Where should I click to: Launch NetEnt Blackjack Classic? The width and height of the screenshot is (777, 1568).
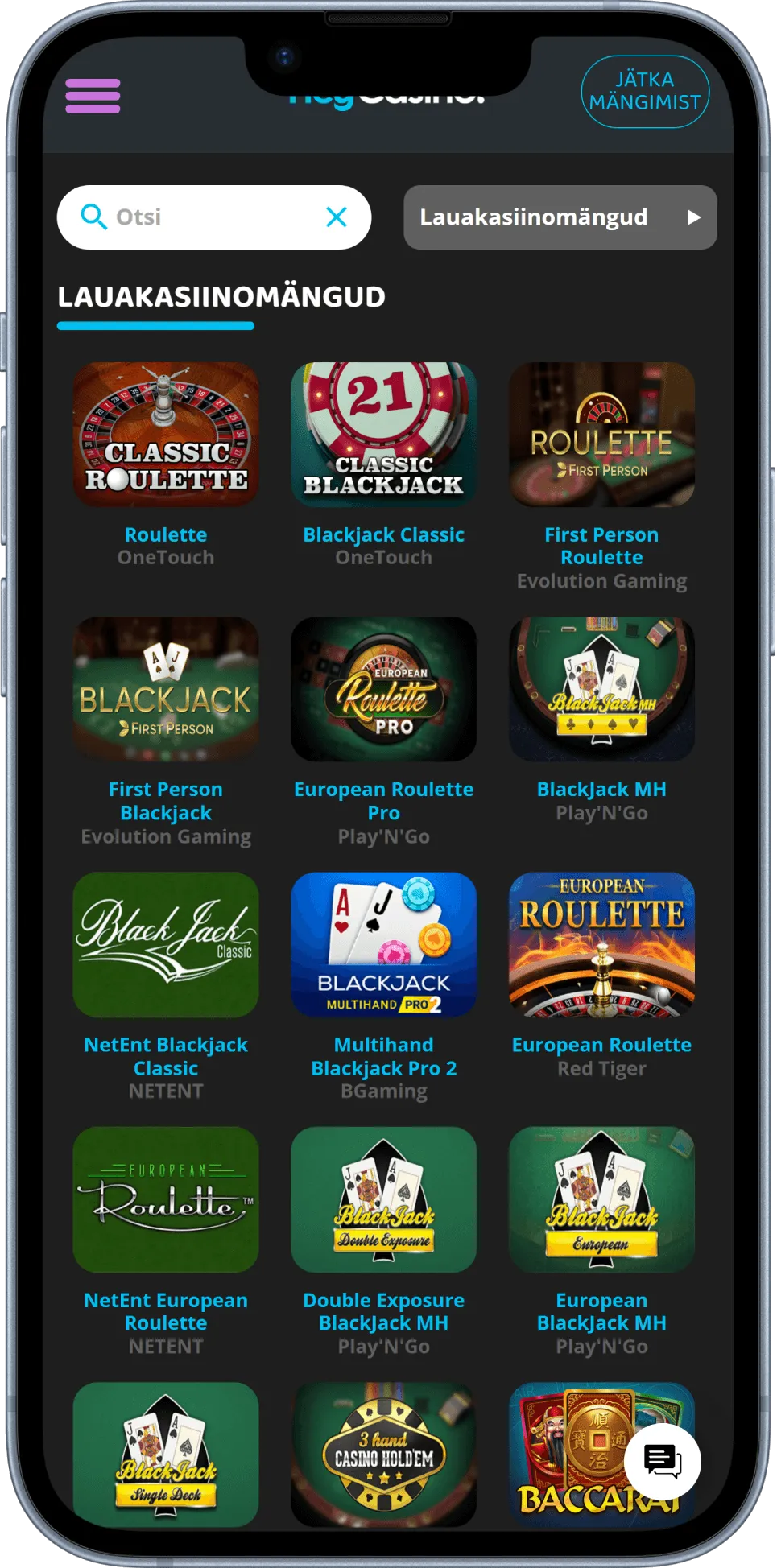[x=166, y=944]
